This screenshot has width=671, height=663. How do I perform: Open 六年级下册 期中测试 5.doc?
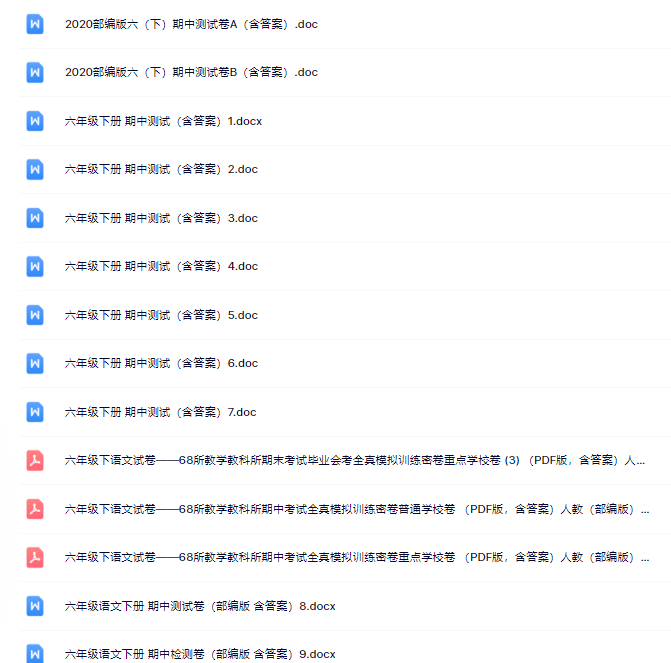pyautogui.click(x=161, y=315)
